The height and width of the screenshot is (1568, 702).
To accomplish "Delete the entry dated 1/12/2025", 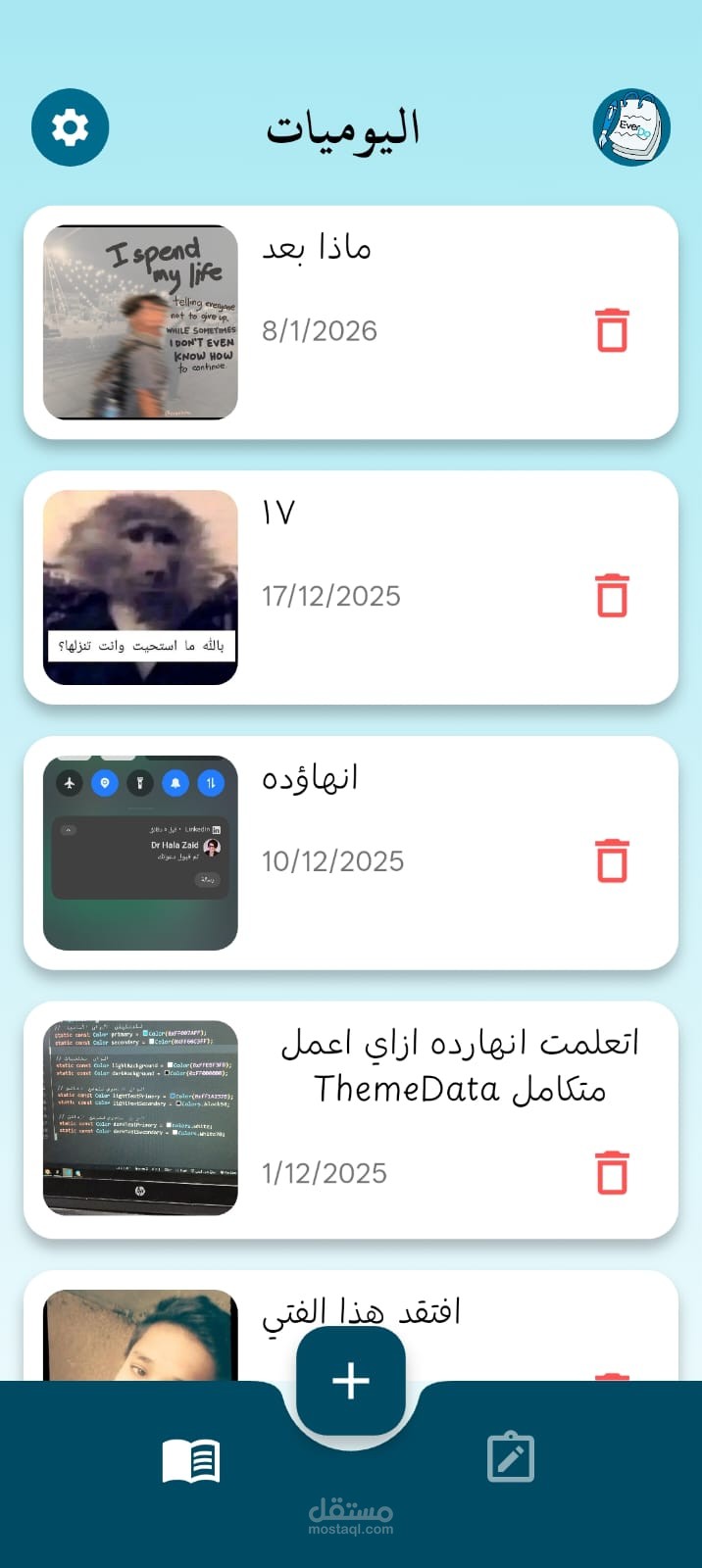I will pos(612,1173).
